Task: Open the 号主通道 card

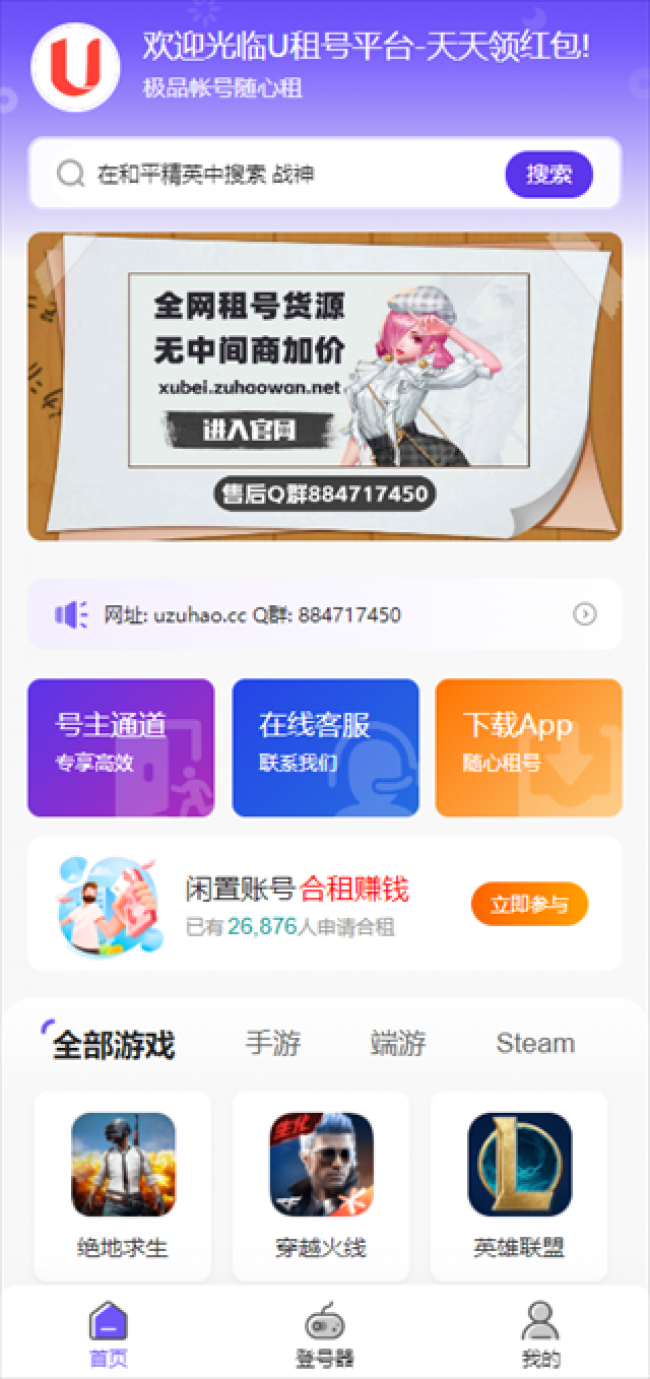Action: (x=120, y=747)
